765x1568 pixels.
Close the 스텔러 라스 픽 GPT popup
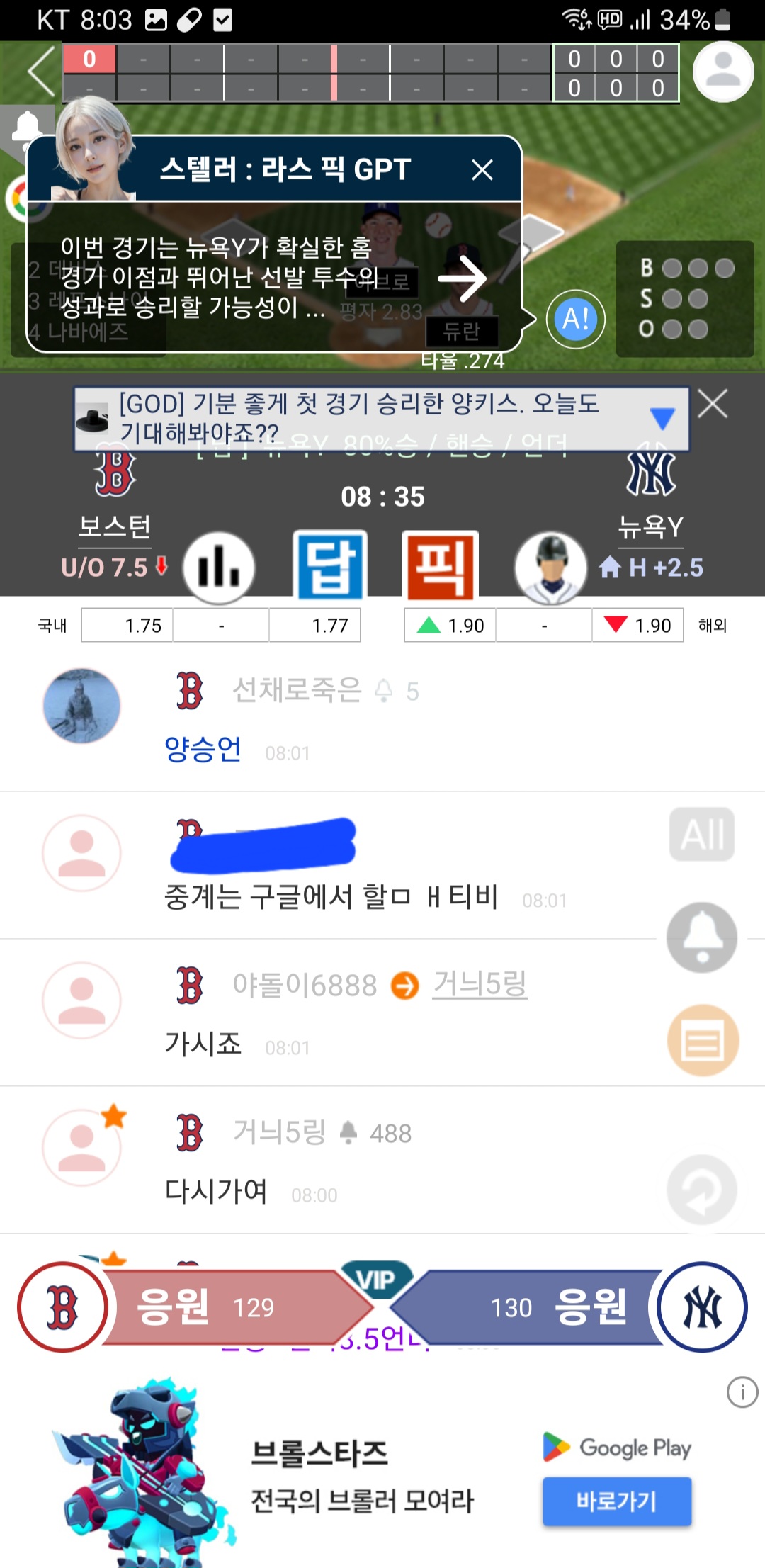[482, 170]
